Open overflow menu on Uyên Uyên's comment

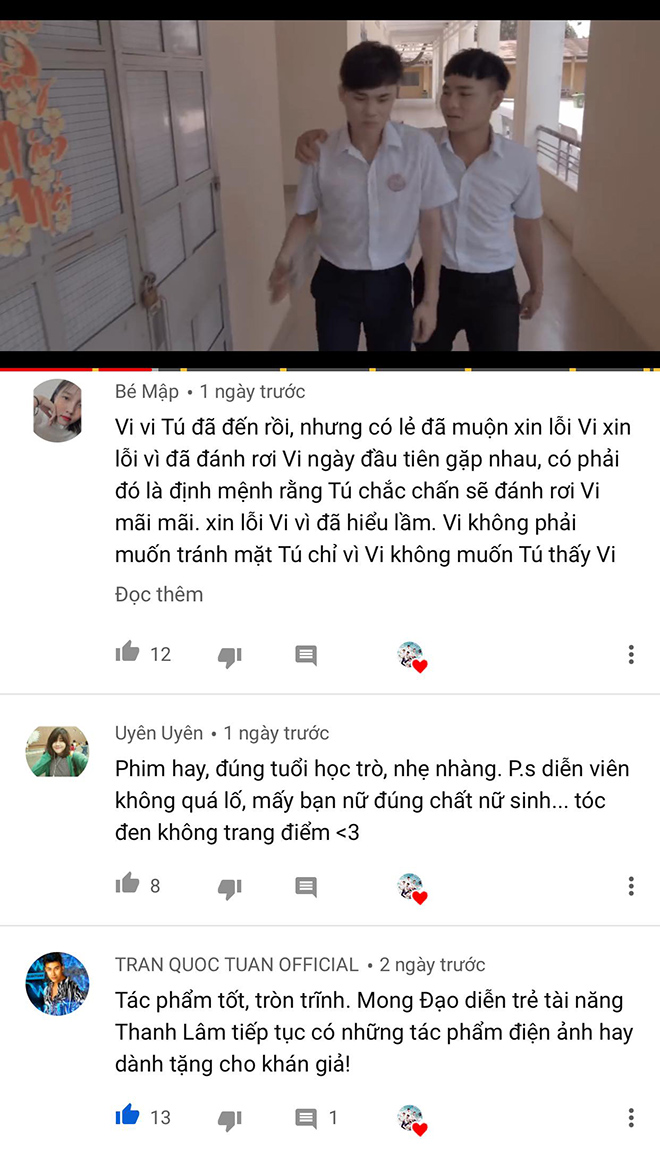[631, 886]
